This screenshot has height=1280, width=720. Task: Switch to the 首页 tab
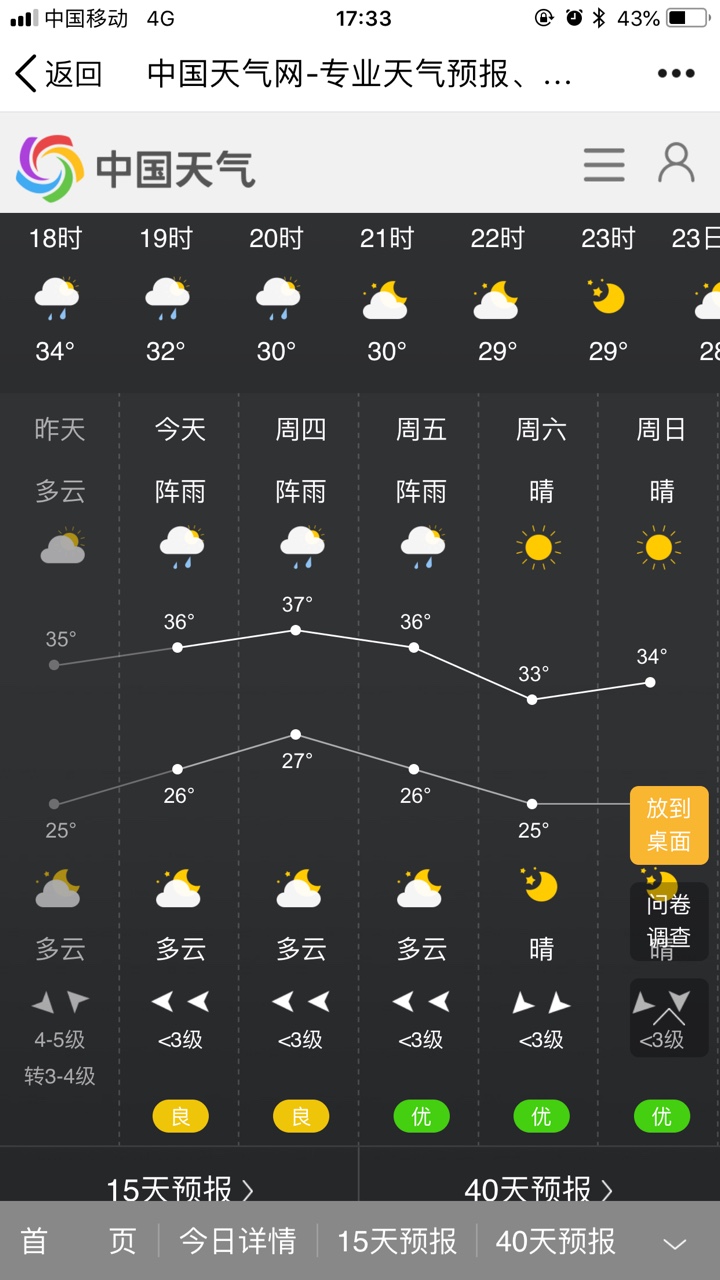coord(78,1241)
